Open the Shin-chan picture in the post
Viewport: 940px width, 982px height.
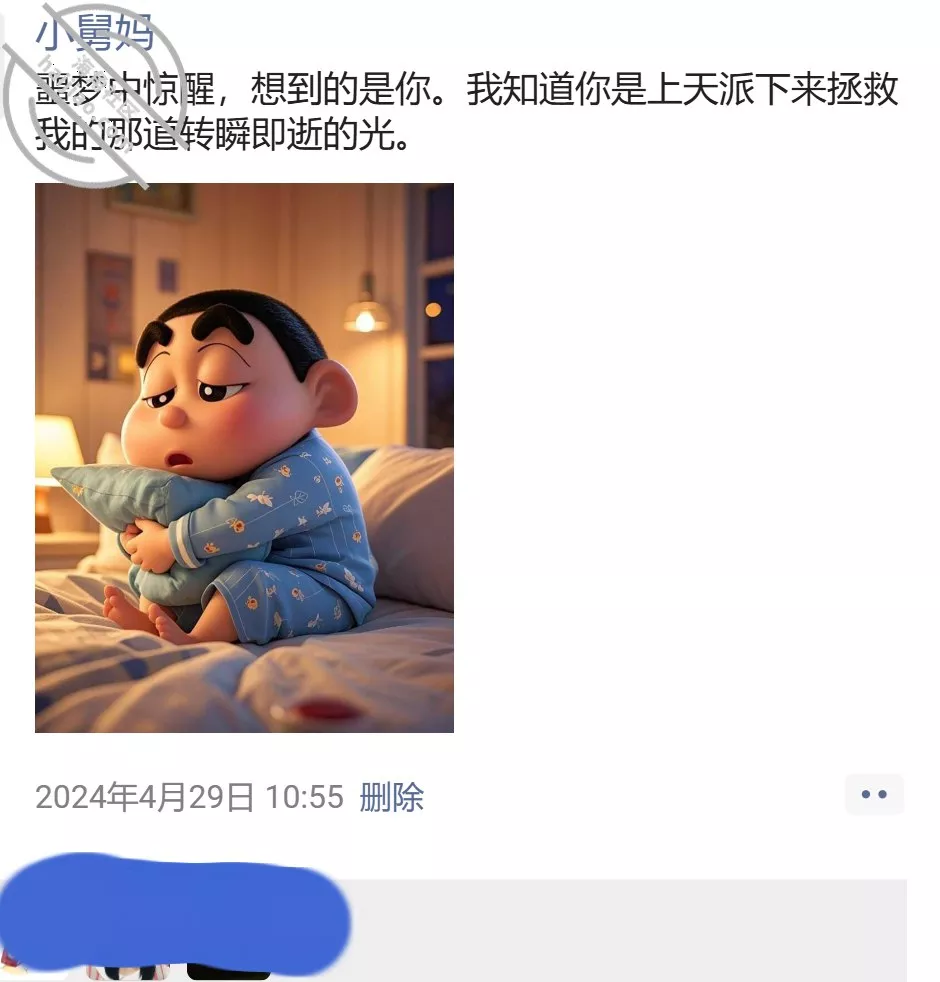pyautogui.click(x=244, y=458)
